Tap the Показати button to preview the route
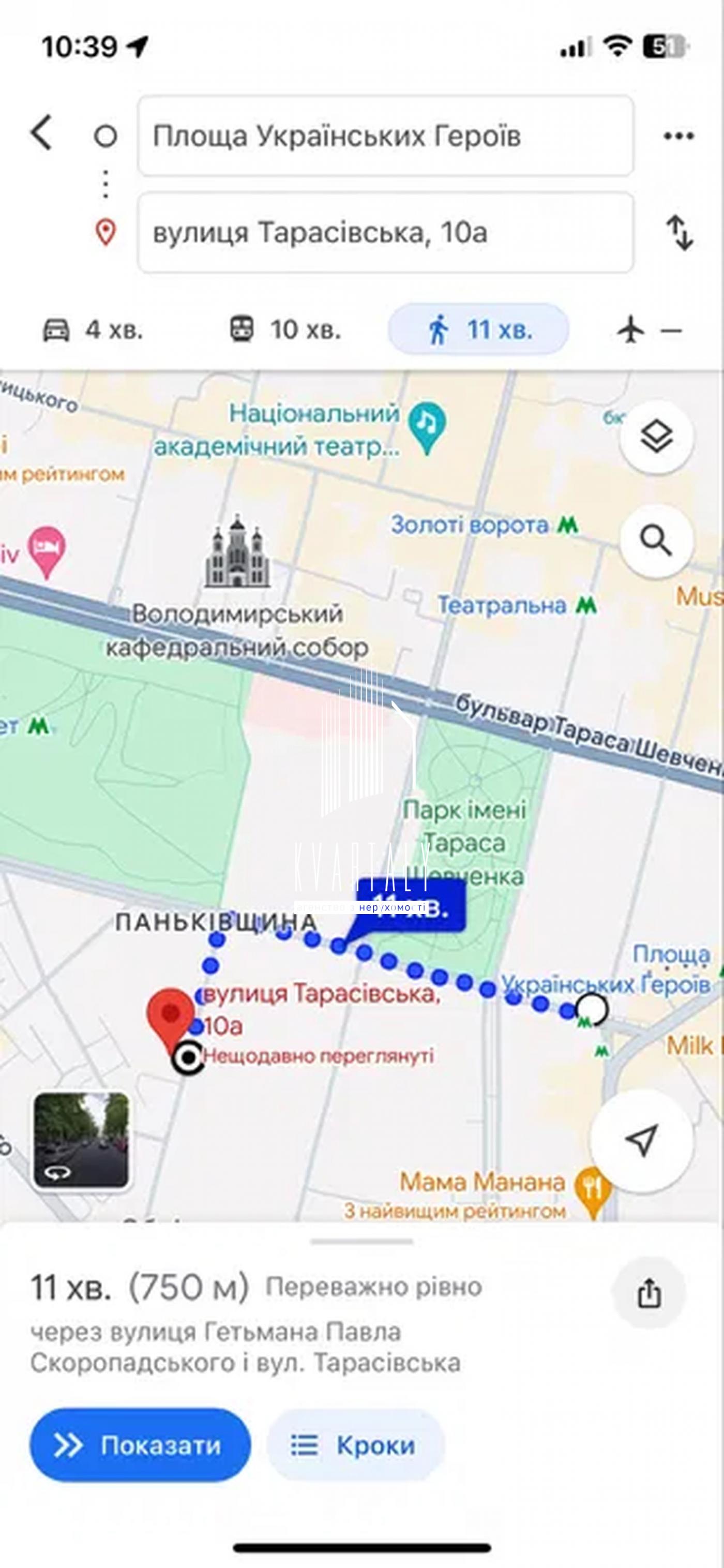Image resolution: width=724 pixels, height=1568 pixels. 140,1445
